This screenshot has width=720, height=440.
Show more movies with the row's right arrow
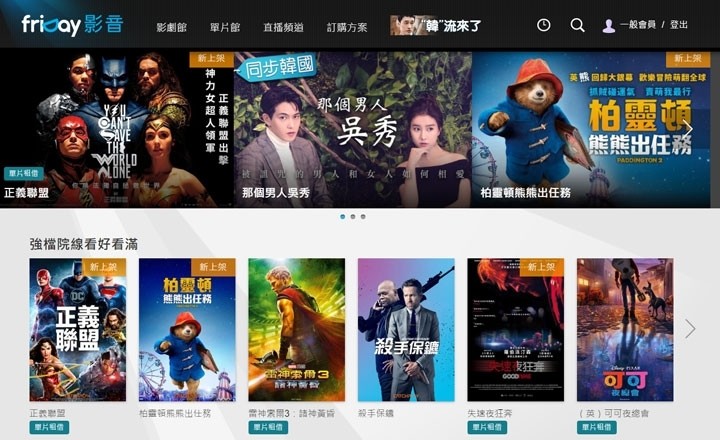(690, 329)
